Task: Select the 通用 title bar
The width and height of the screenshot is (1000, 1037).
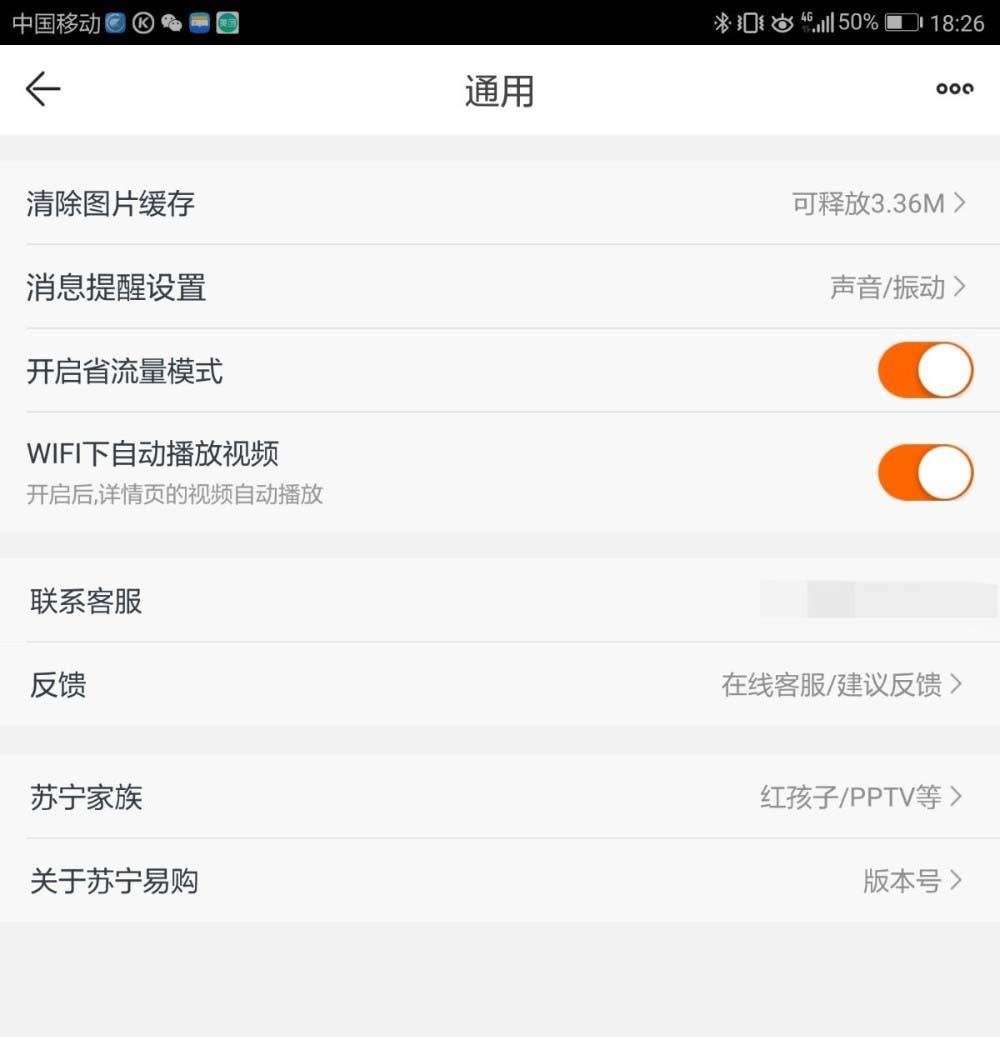Action: [x=499, y=89]
